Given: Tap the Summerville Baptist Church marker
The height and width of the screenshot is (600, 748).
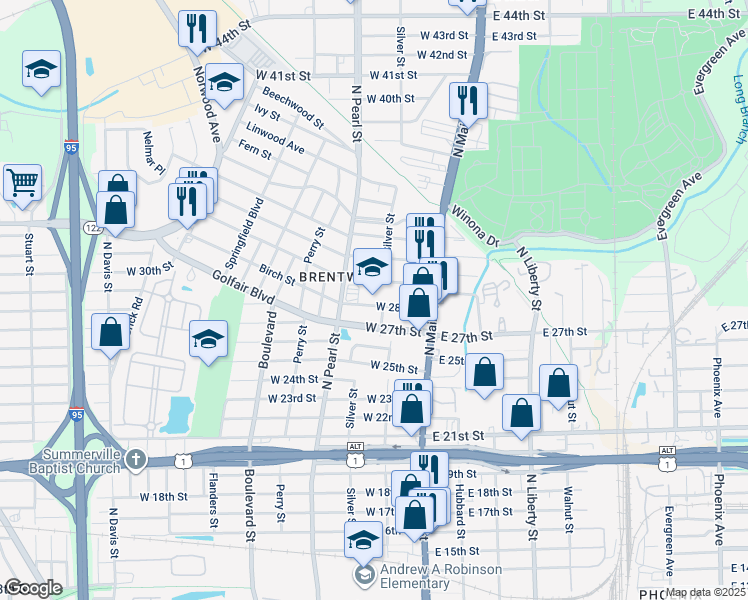Looking at the screenshot, I should coord(137,461).
